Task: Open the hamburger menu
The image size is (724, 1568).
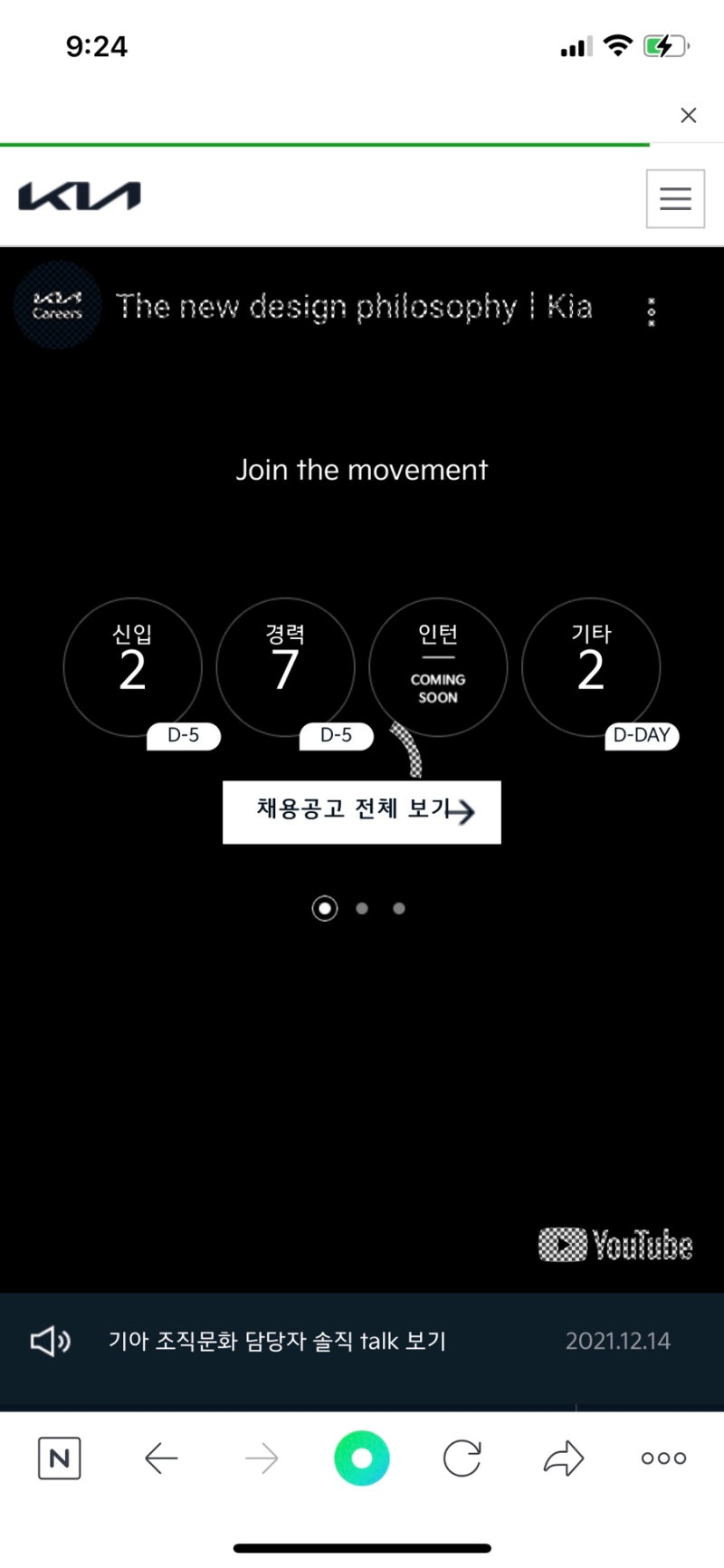Action: click(675, 198)
